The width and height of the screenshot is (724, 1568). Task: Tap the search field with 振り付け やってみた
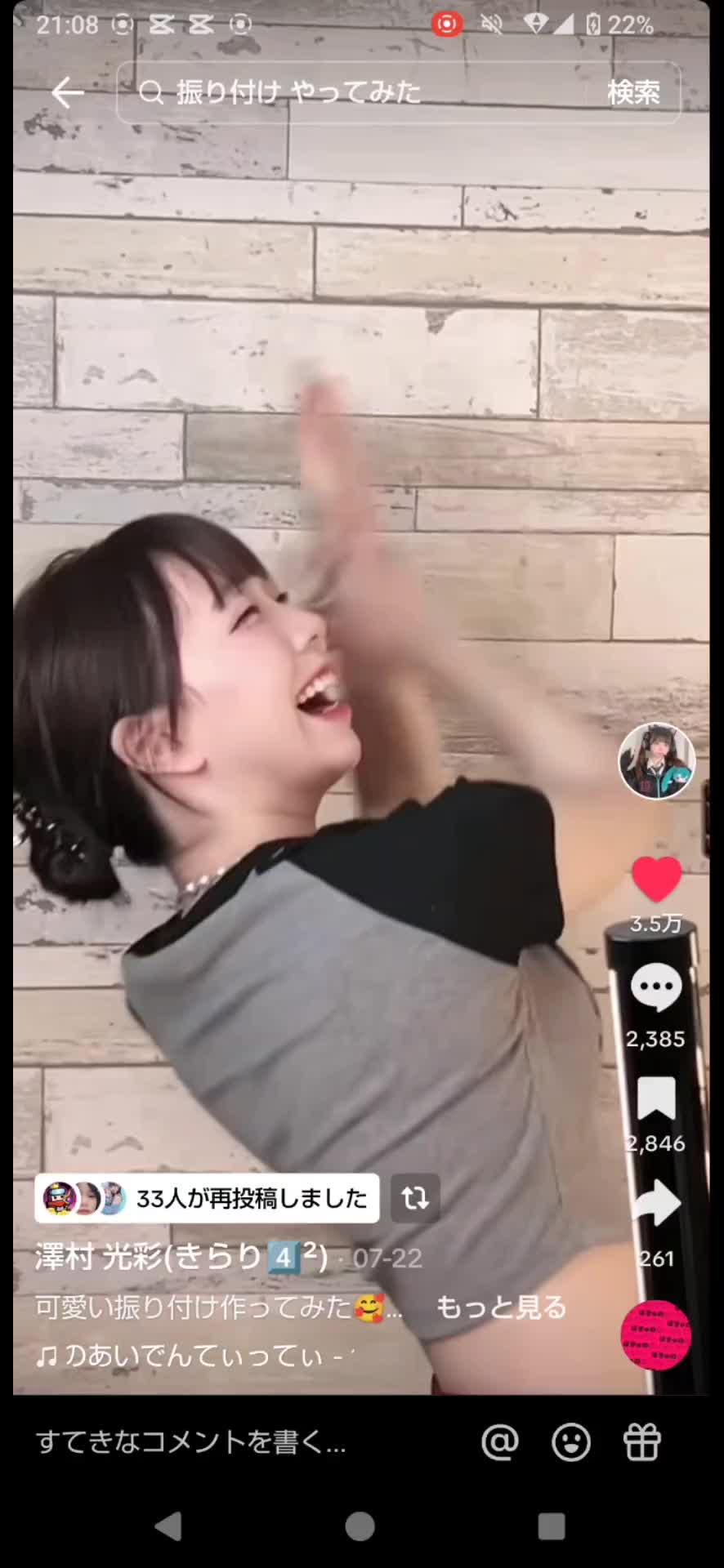[x=351, y=93]
